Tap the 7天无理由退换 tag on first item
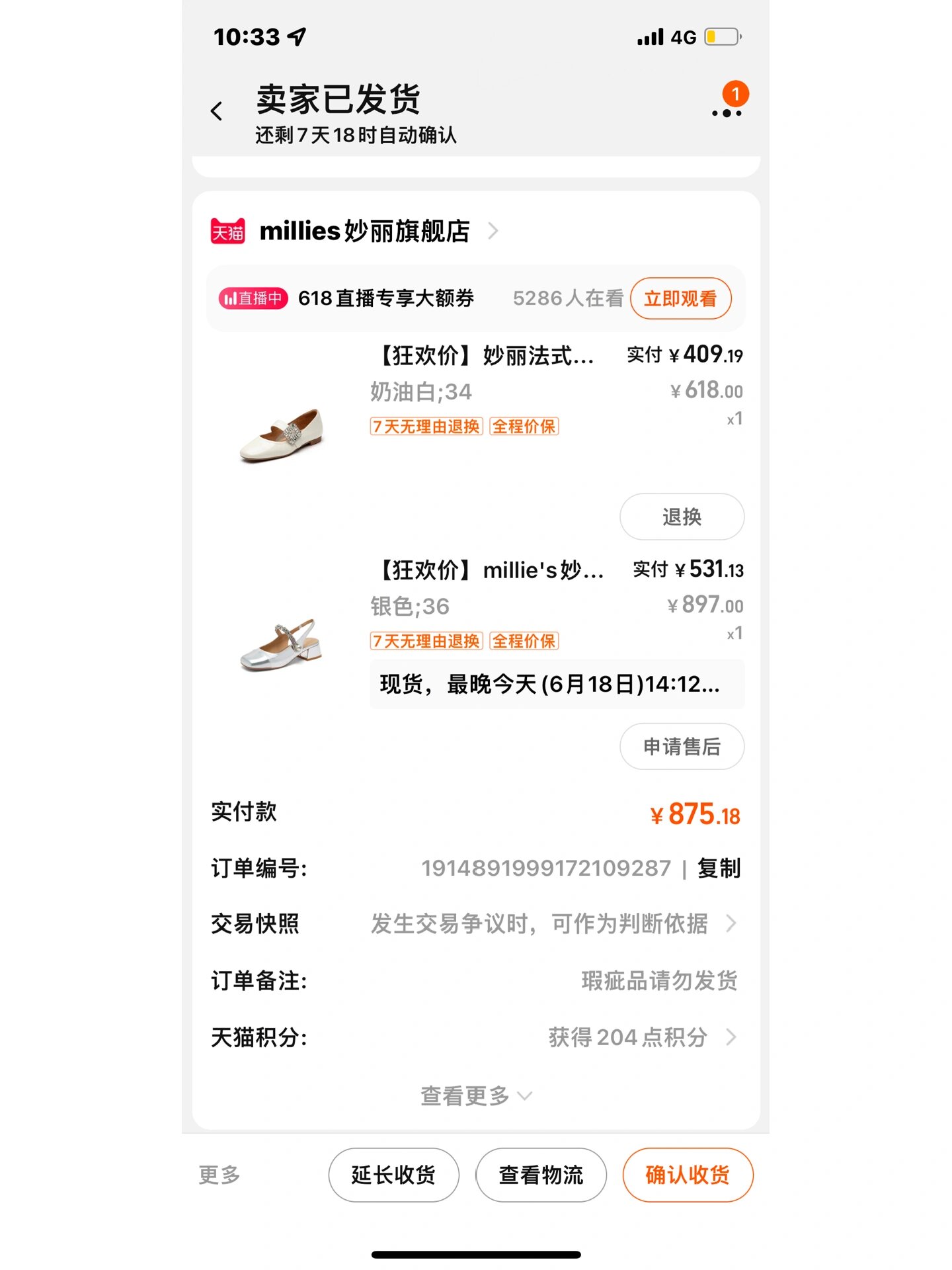Screen dimensions: 952x1270 pos(426,428)
